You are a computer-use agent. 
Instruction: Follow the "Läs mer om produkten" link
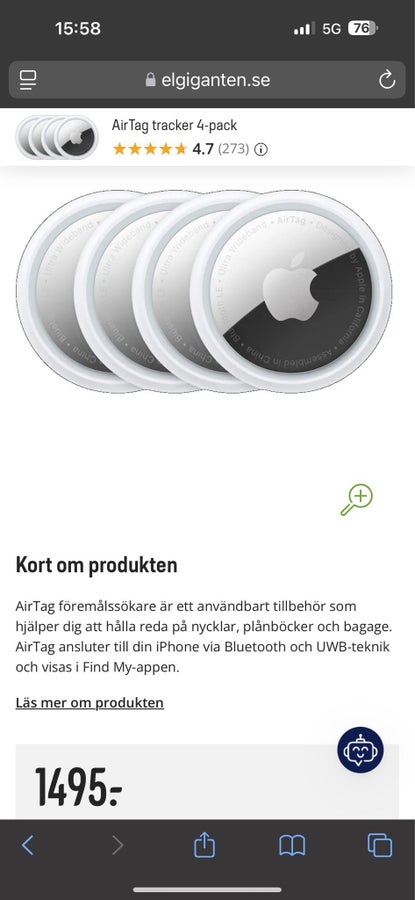pos(90,703)
